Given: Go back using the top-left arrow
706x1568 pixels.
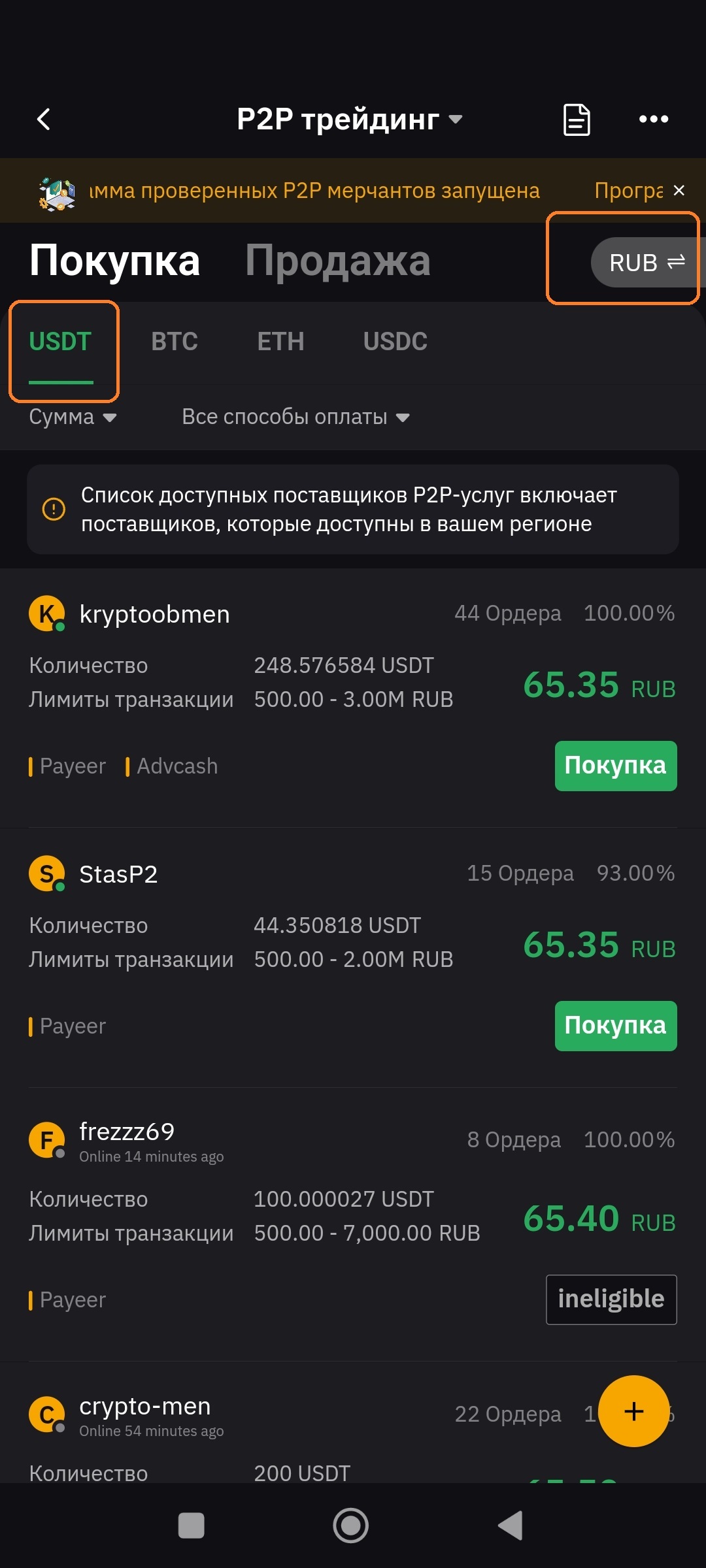Looking at the screenshot, I should coord(44,120).
